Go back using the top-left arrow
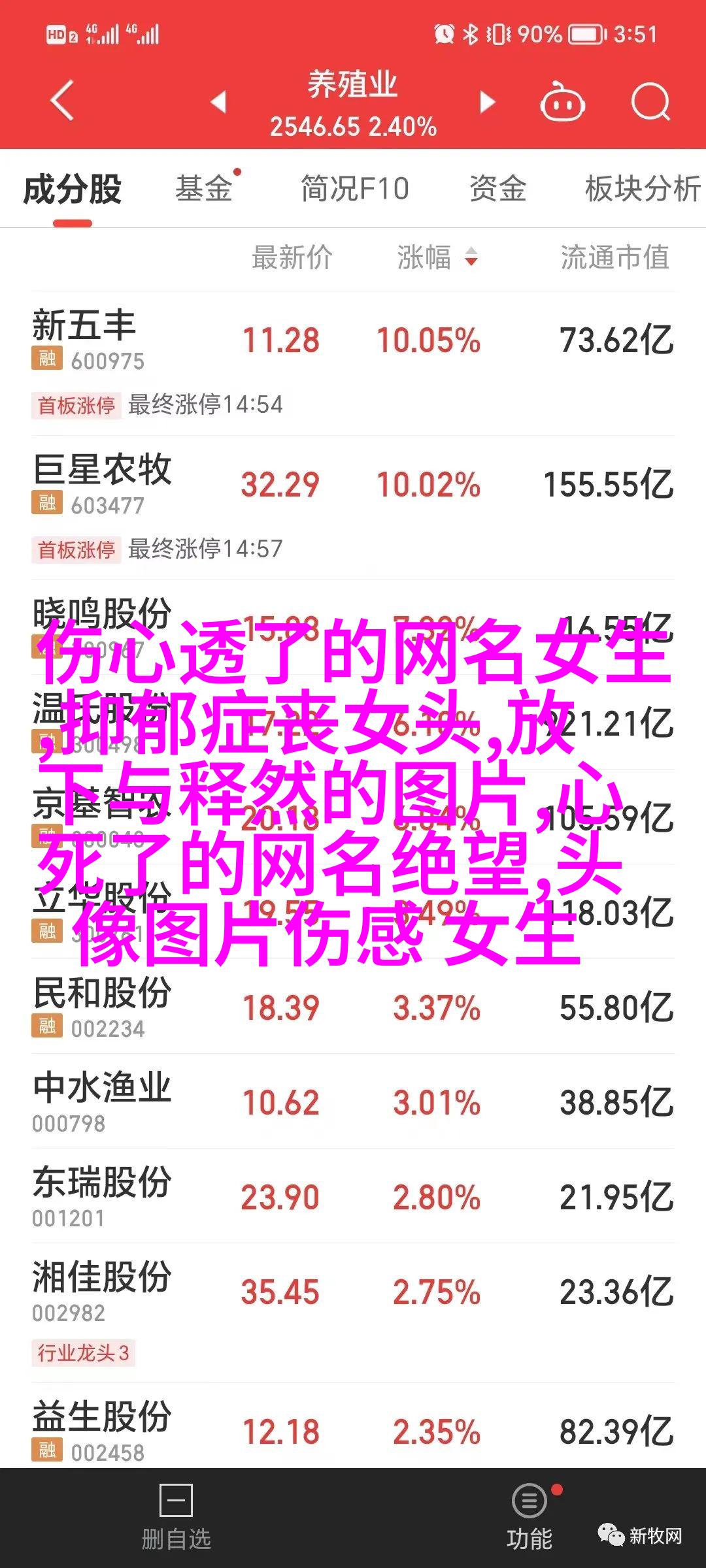Image resolution: width=706 pixels, height=1568 pixels. click(63, 101)
